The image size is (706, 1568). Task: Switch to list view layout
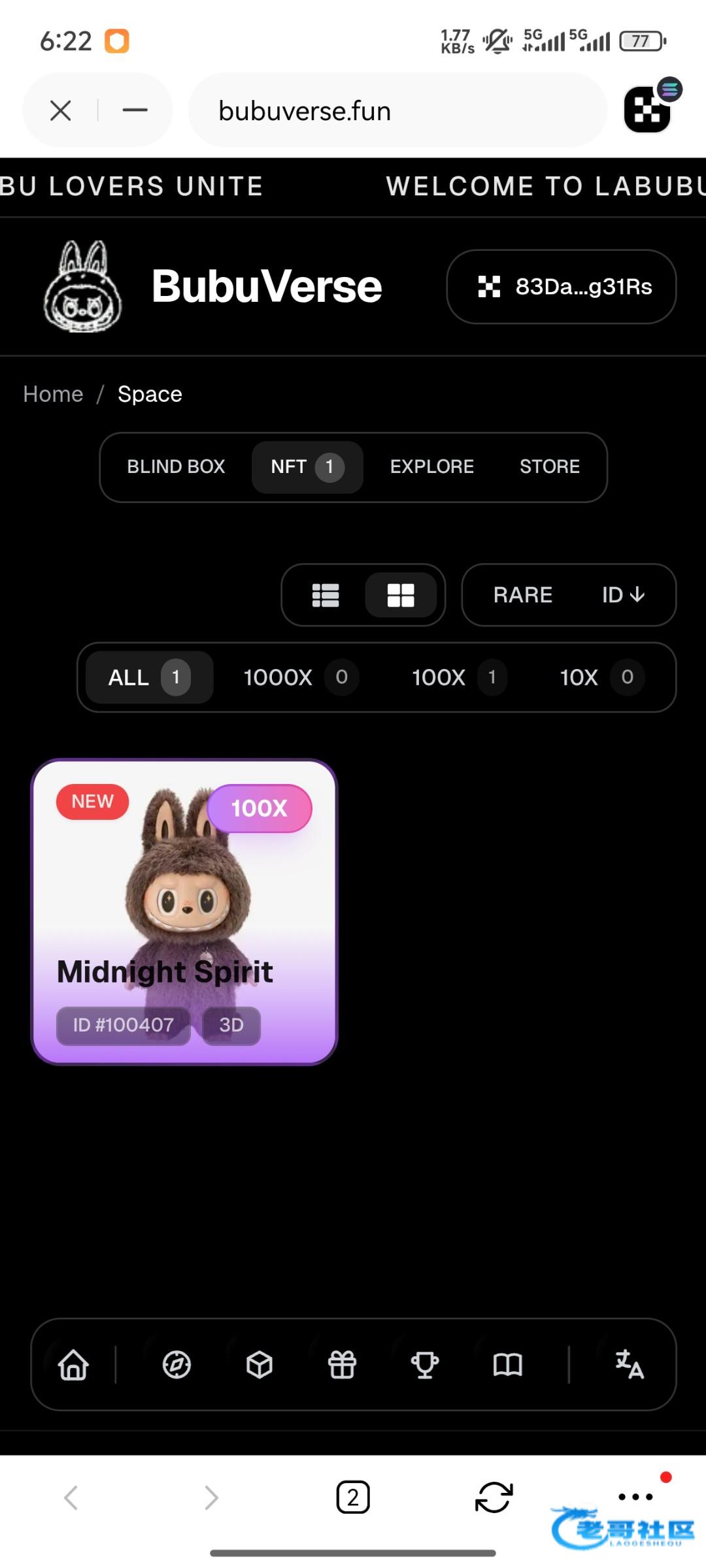coord(326,595)
